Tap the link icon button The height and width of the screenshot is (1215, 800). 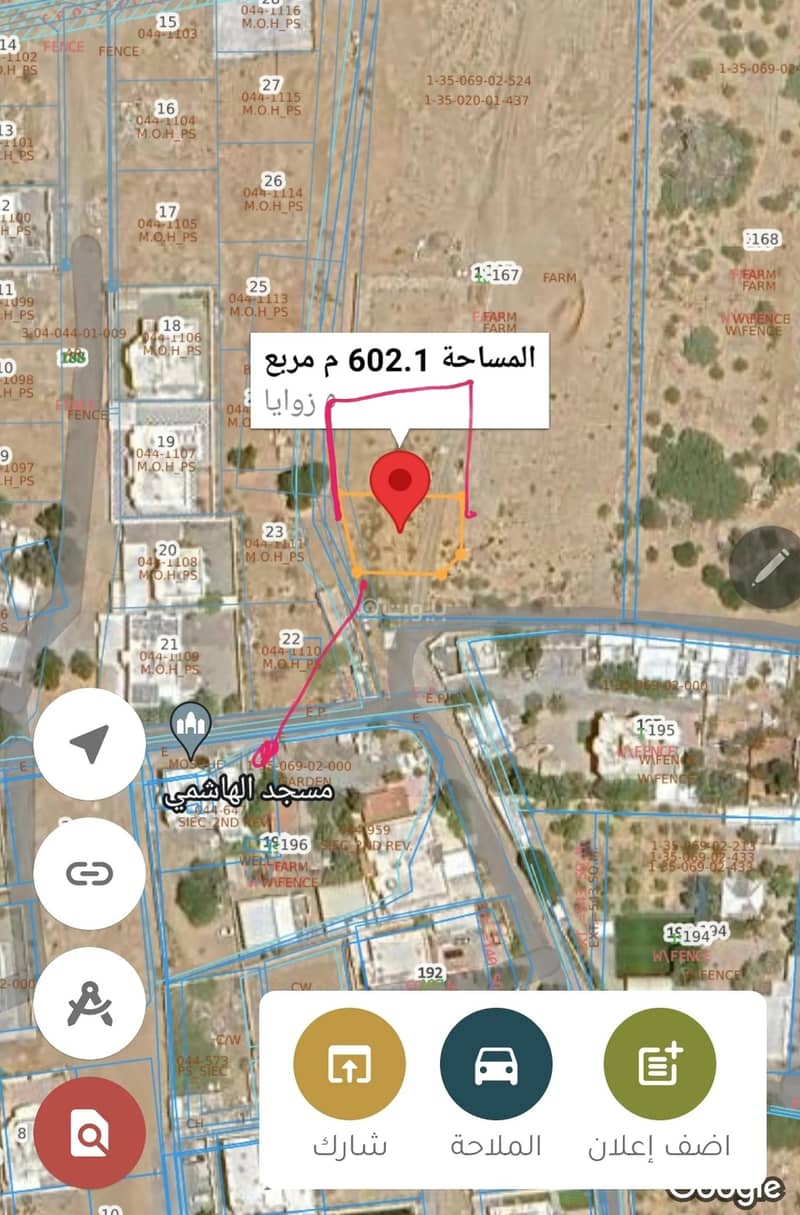pyautogui.click(x=89, y=874)
